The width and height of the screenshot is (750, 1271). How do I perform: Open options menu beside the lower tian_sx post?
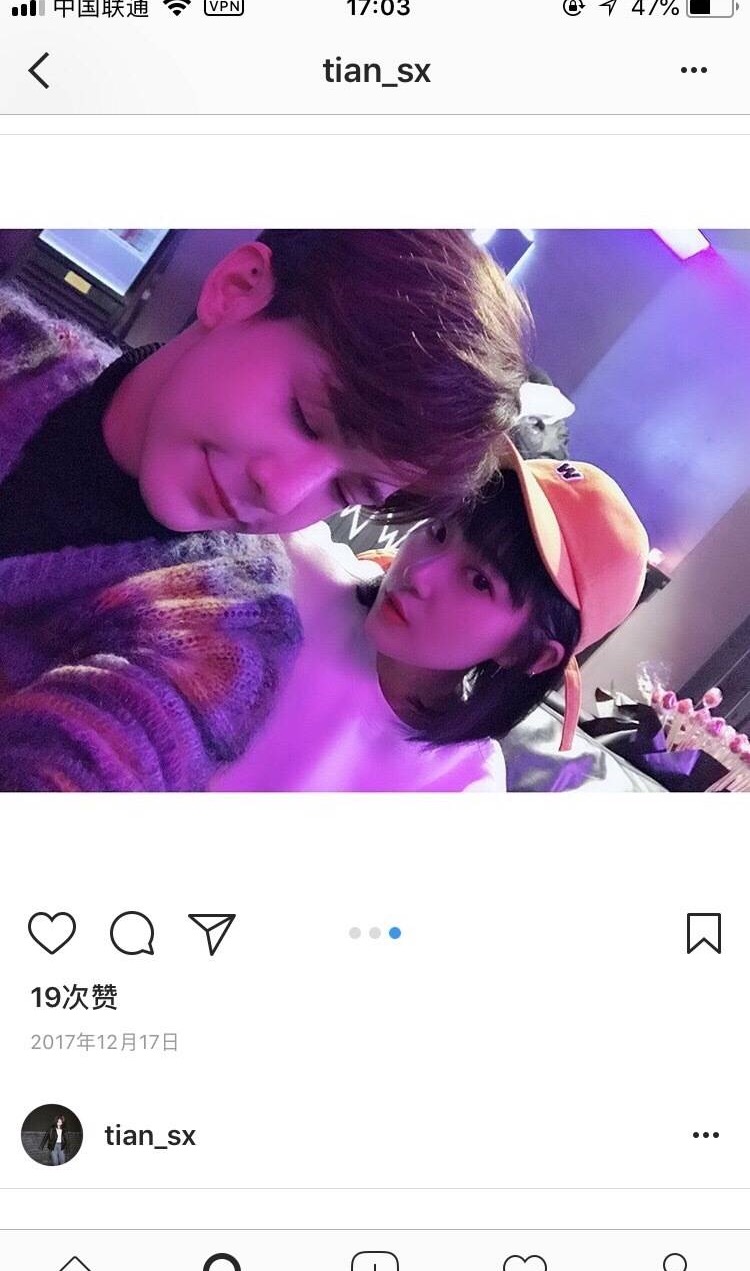705,1135
